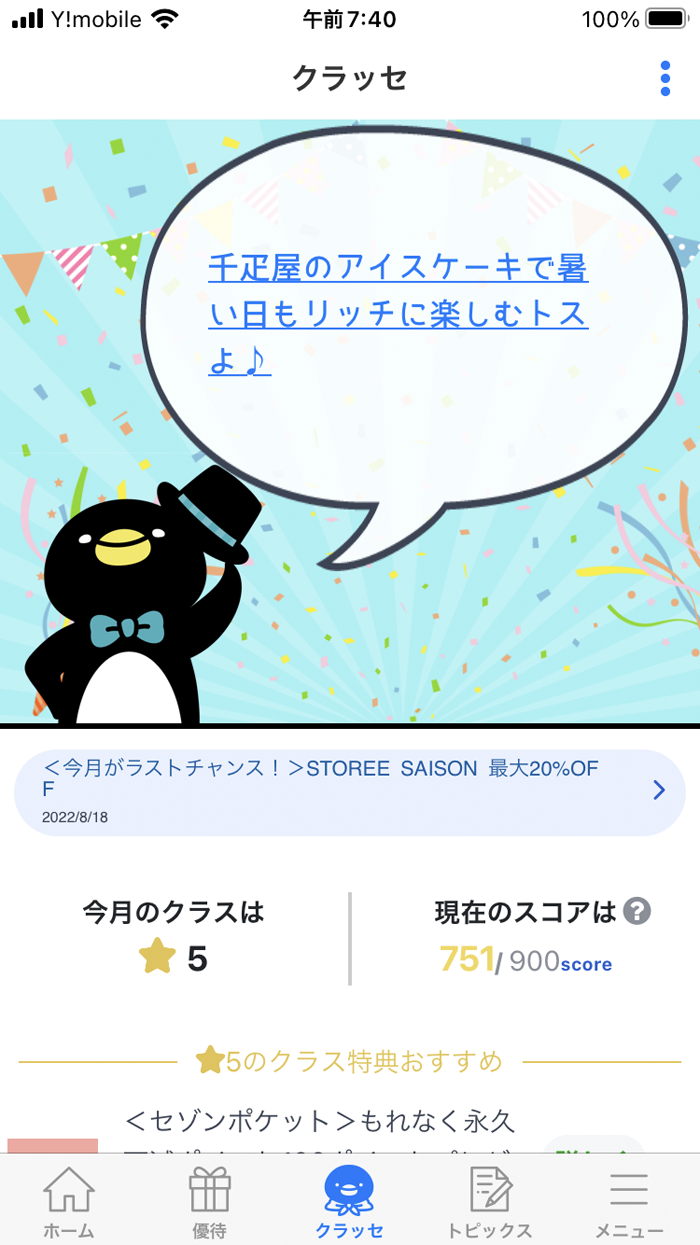
Task: Open the トピックス tab
Action: pos(490,1202)
